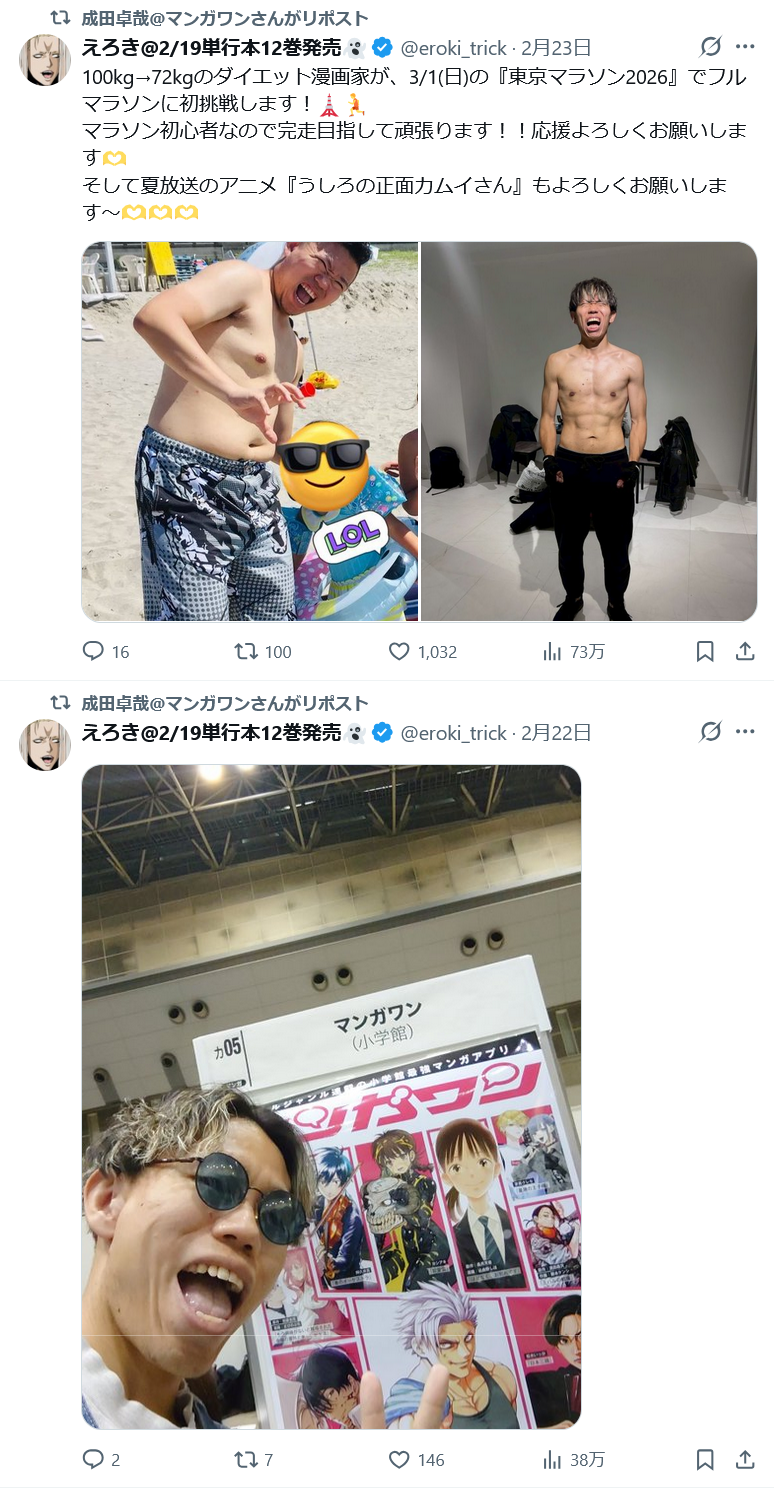Open @eroki_trick handle on the 2月22日 post
The height and width of the screenshot is (1490, 774).
(453, 733)
